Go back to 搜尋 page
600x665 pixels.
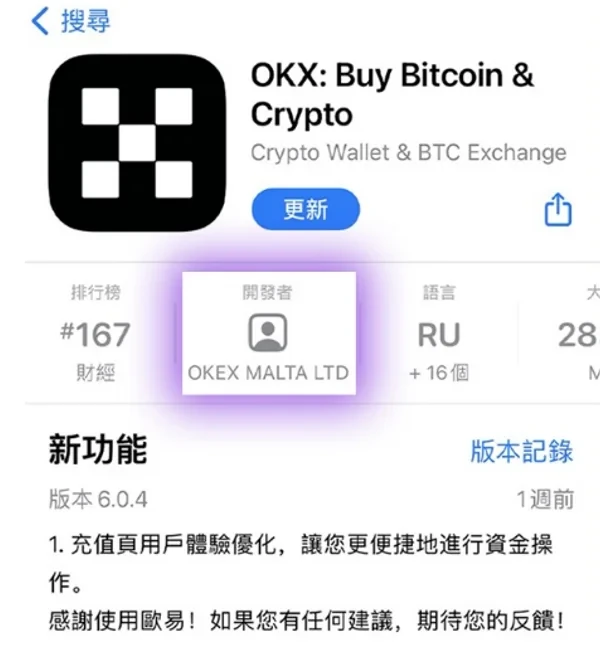70,21
